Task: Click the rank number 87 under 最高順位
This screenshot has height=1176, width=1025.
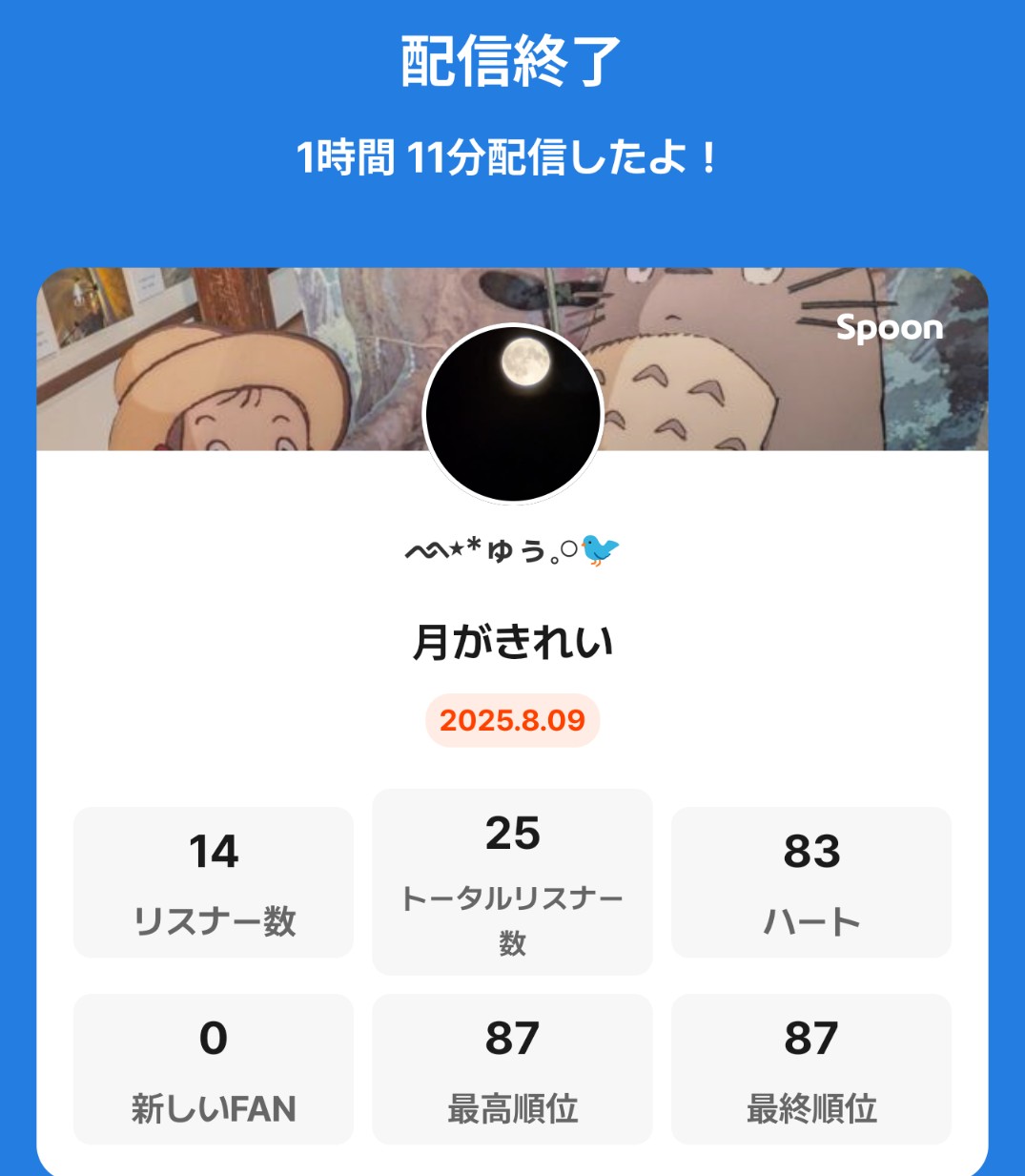Action: coord(512,1040)
